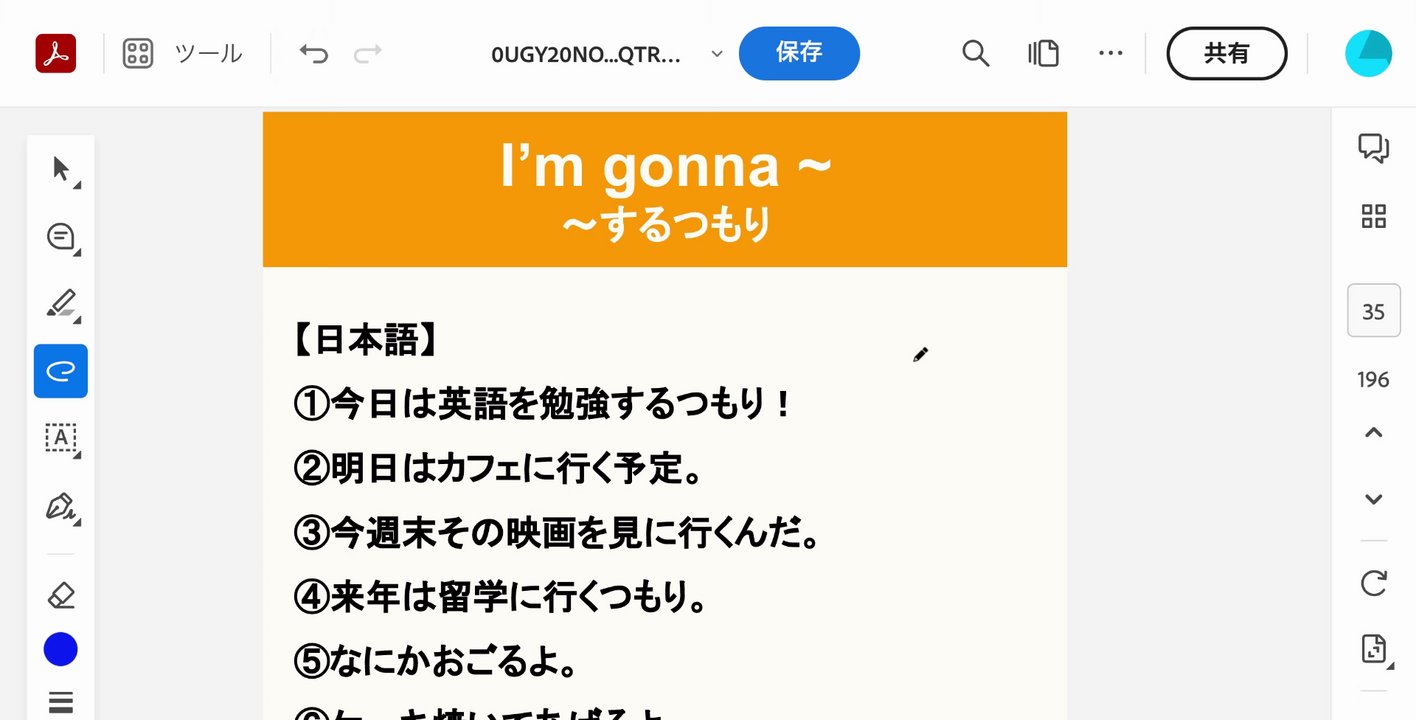
Task: Rotate the page view
Action: point(1373,583)
